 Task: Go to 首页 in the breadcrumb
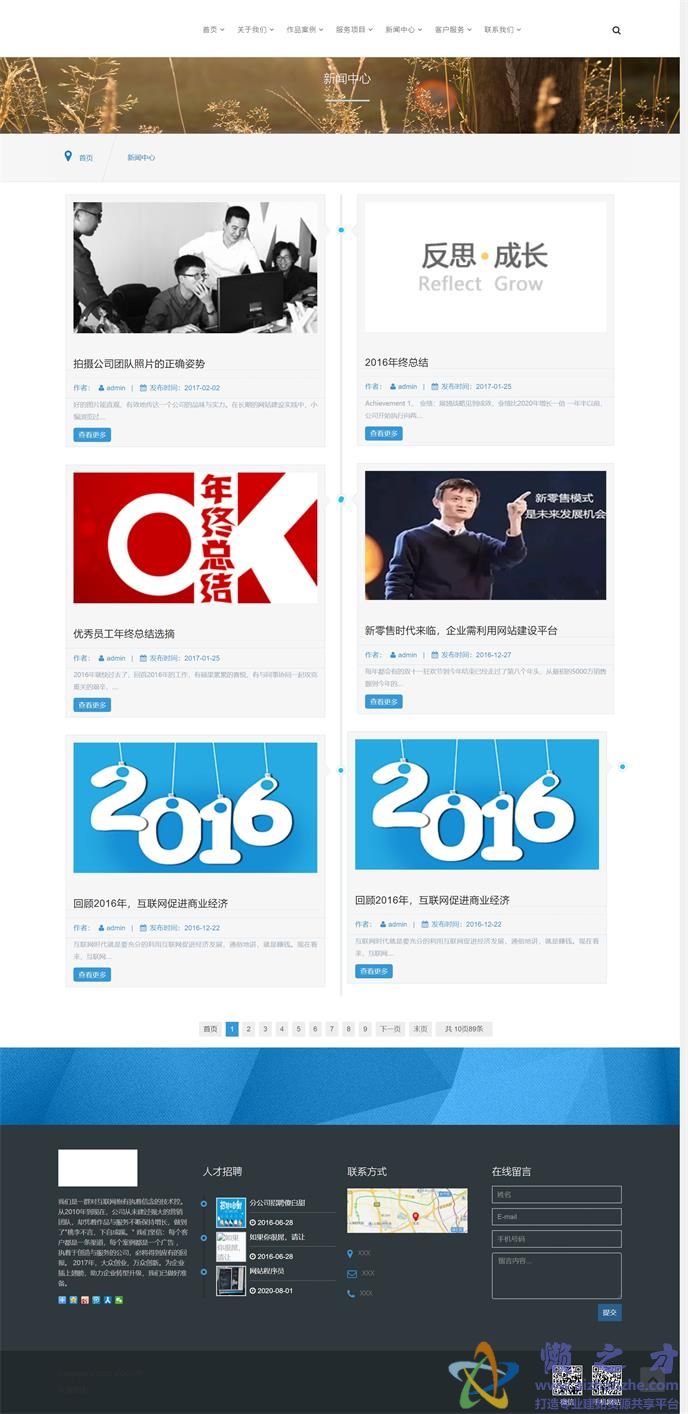click(x=86, y=158)
